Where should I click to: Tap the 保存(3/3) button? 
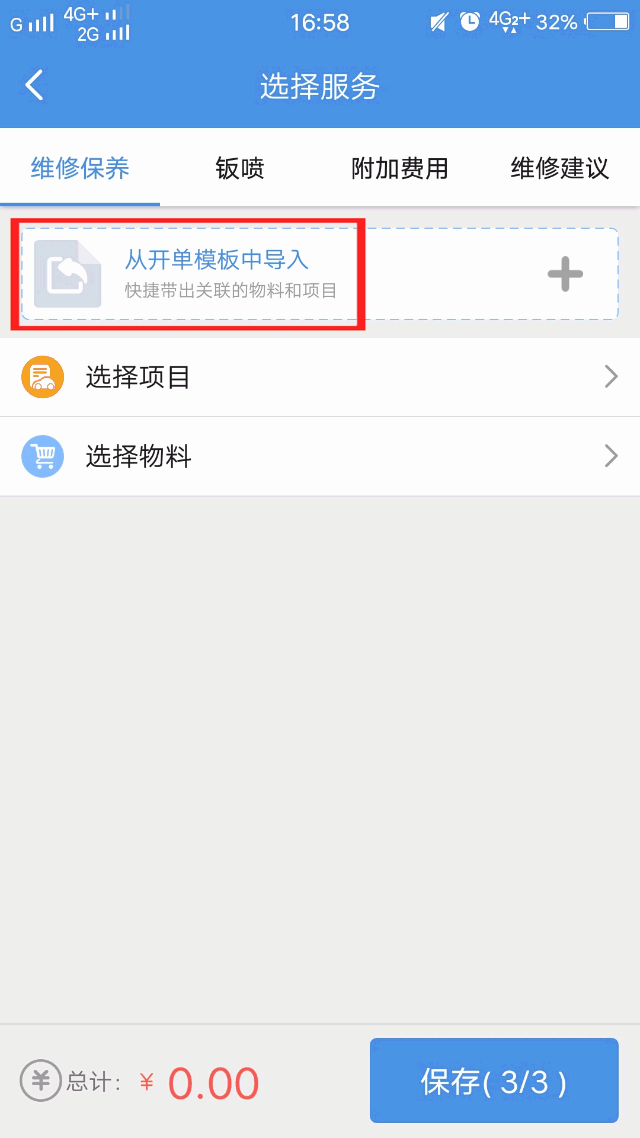point(494,1081)
